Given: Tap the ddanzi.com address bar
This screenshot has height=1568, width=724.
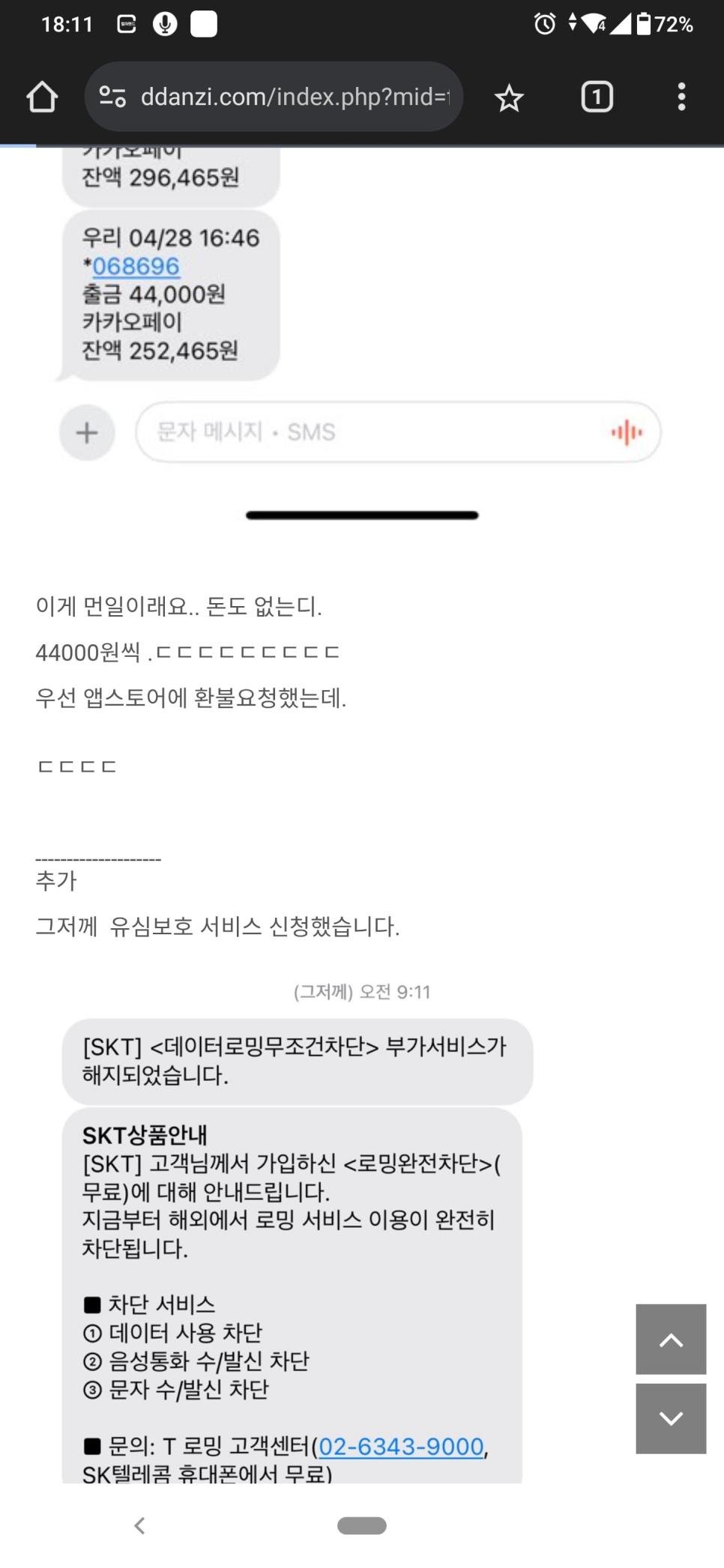Looking at the screenshot, I should click(x=294, y=97).
